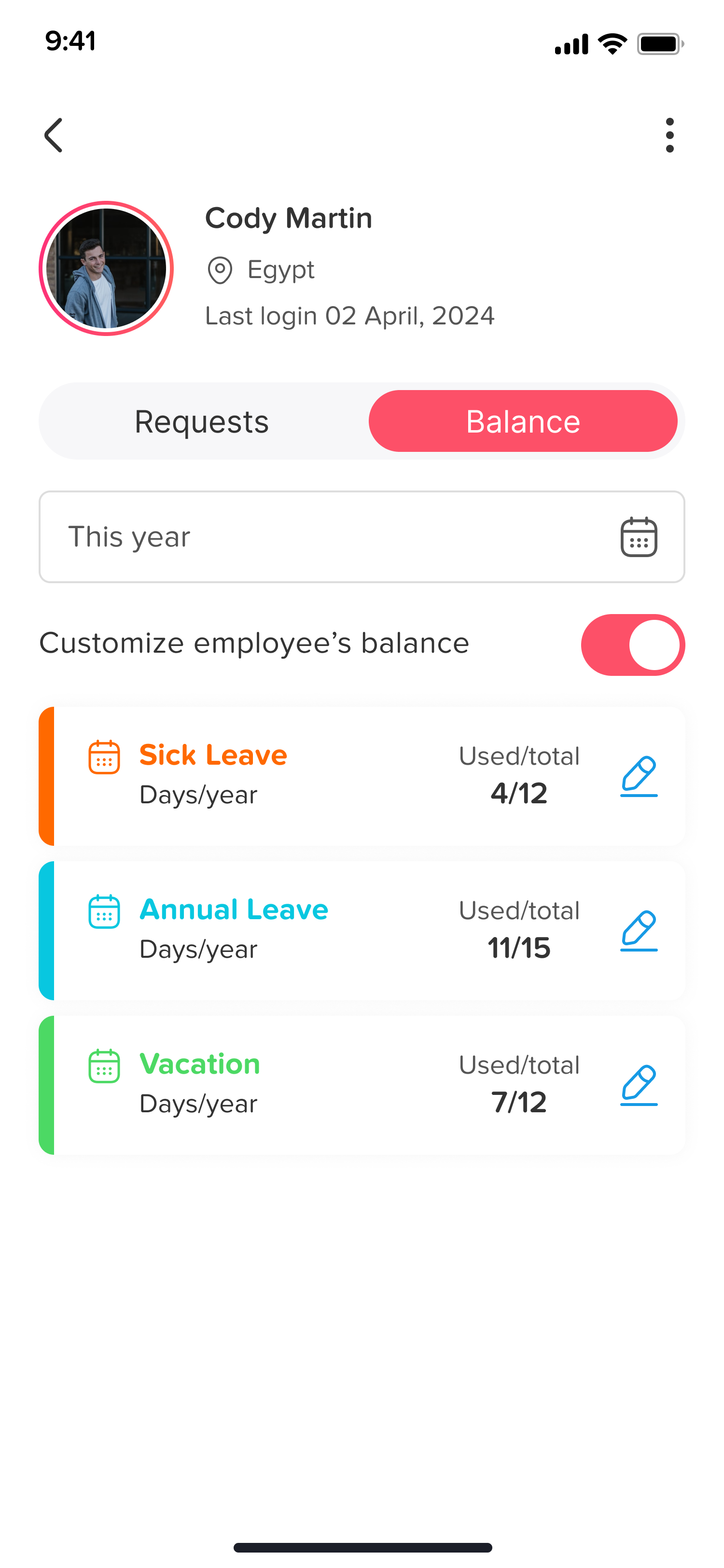Click the back arrow
724x1568 pixels.
[x=54, y=135]
